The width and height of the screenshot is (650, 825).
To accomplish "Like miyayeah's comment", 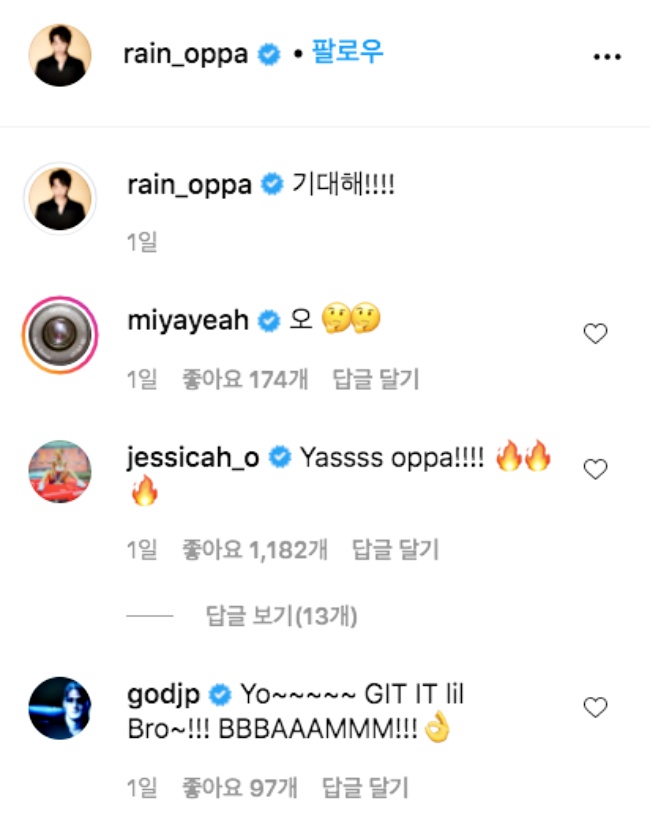I will [595, 334].
